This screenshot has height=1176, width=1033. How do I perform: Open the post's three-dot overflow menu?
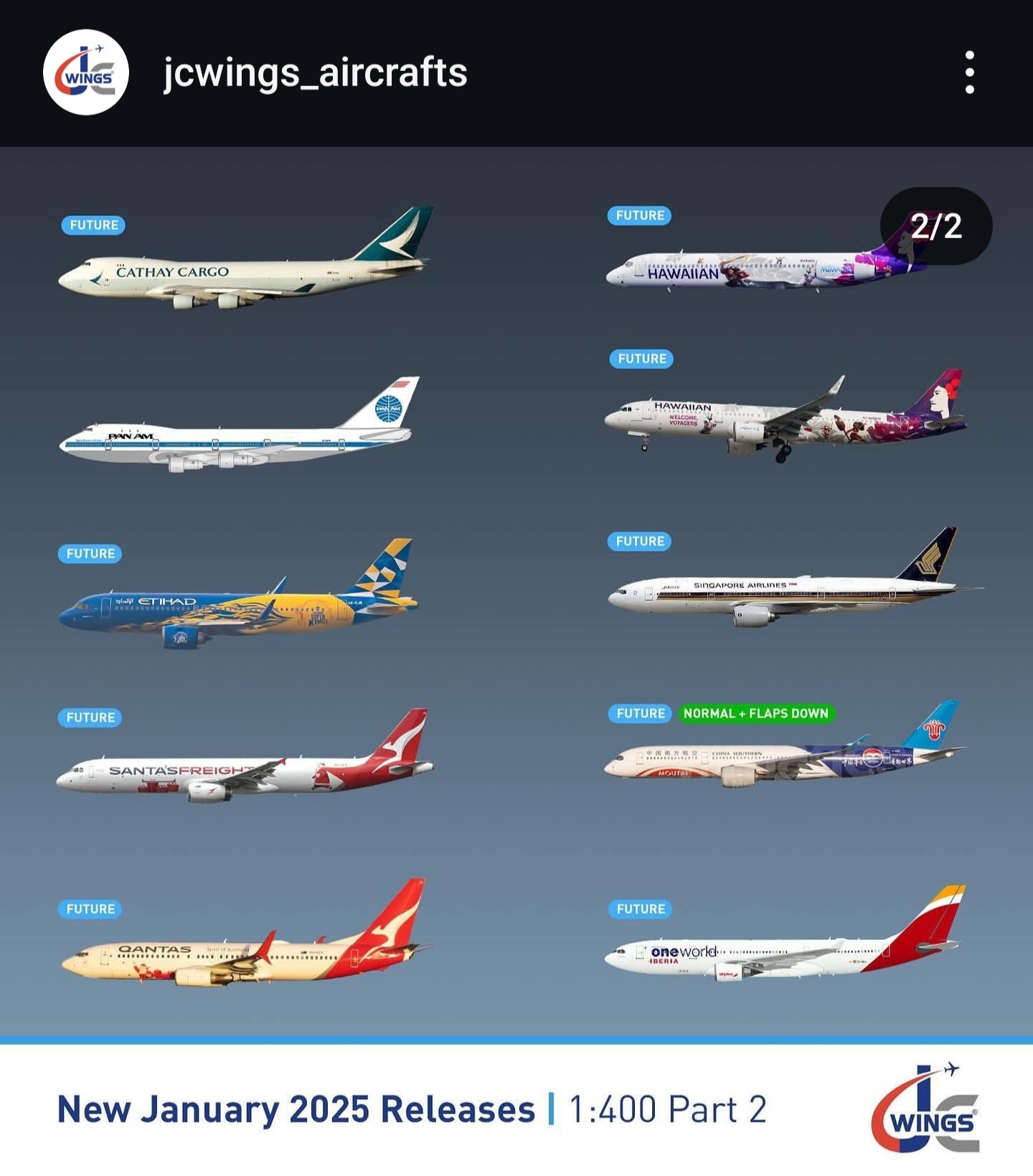click(969, 72)
